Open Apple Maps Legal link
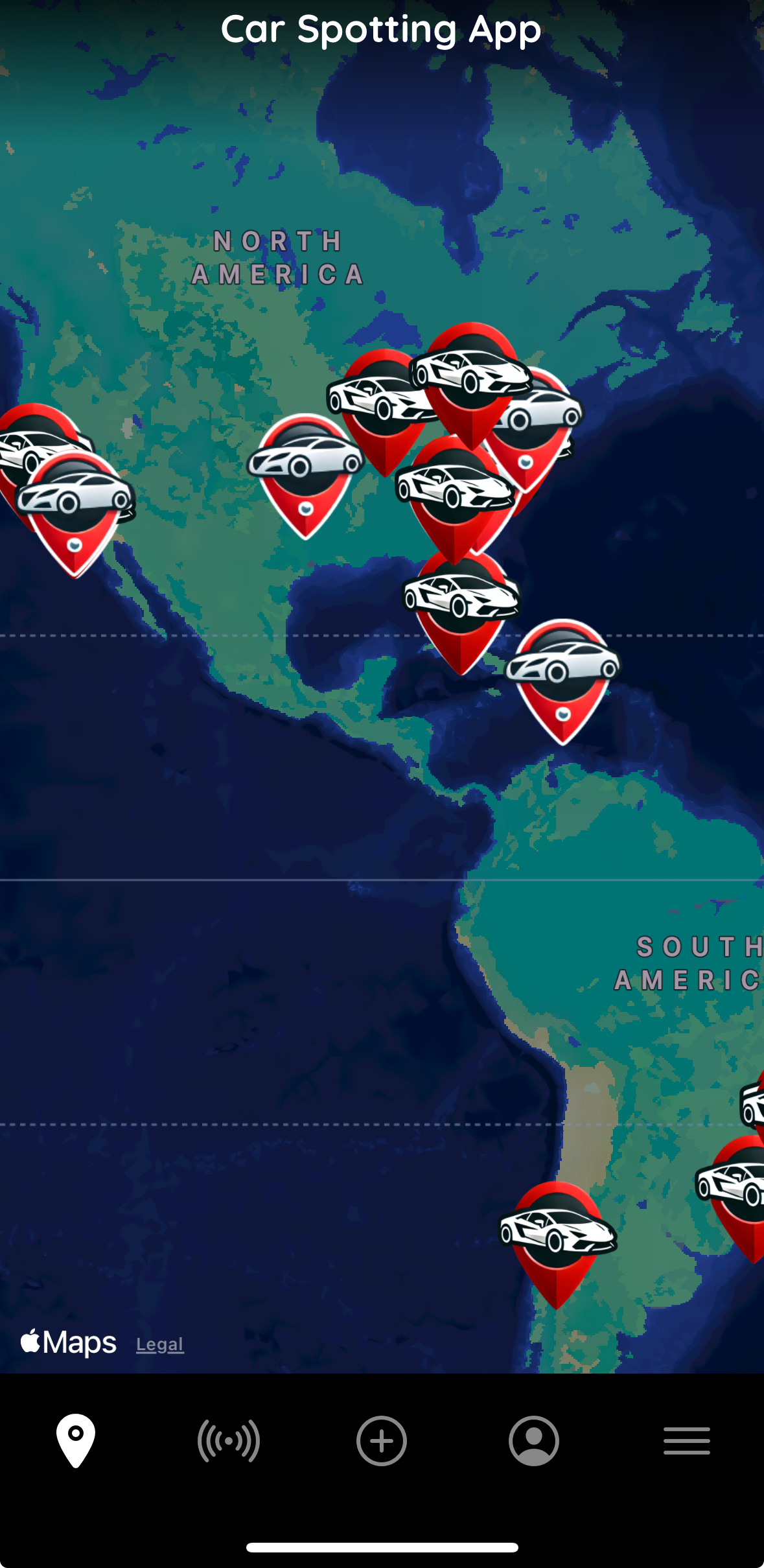 (159, 1344)
